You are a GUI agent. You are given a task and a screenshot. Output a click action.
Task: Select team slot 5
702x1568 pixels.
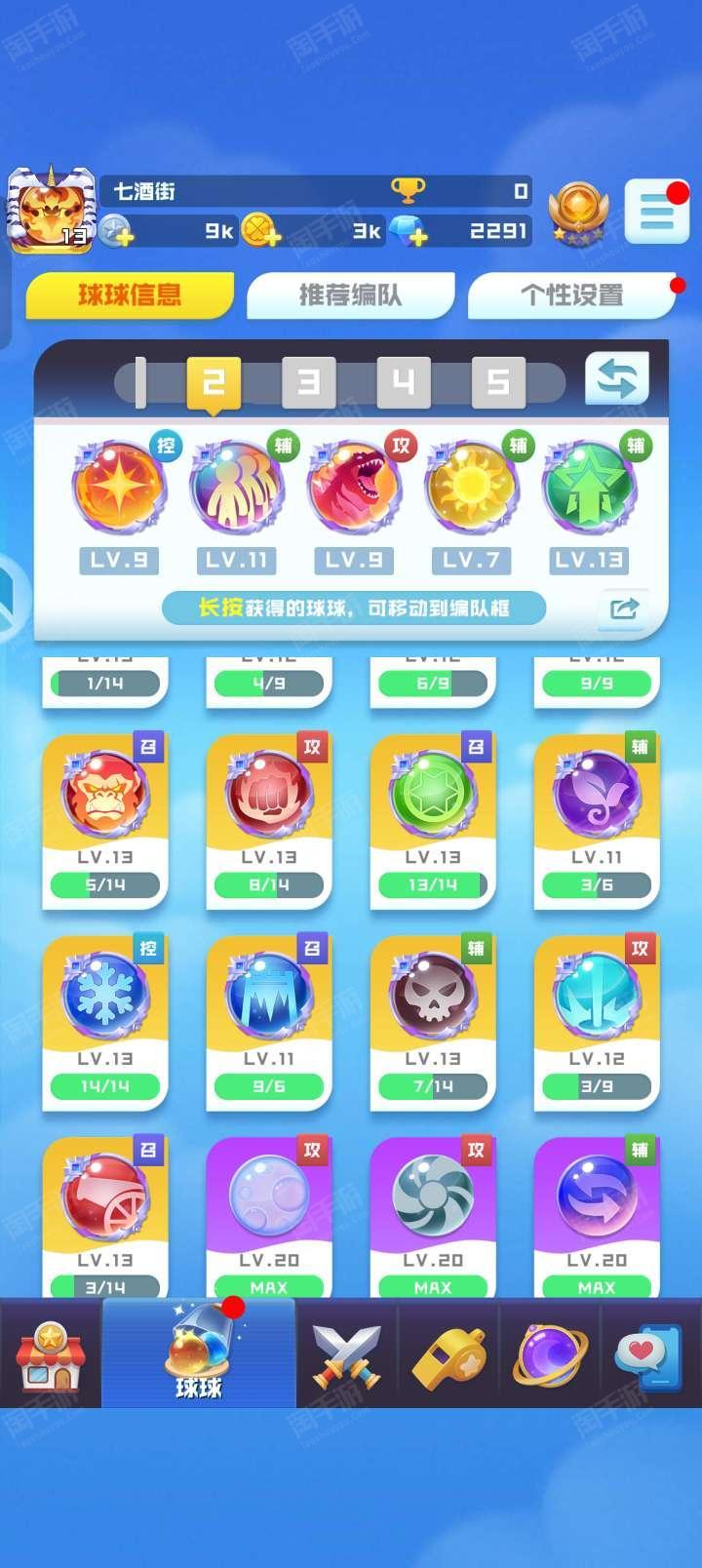(498, 381)
